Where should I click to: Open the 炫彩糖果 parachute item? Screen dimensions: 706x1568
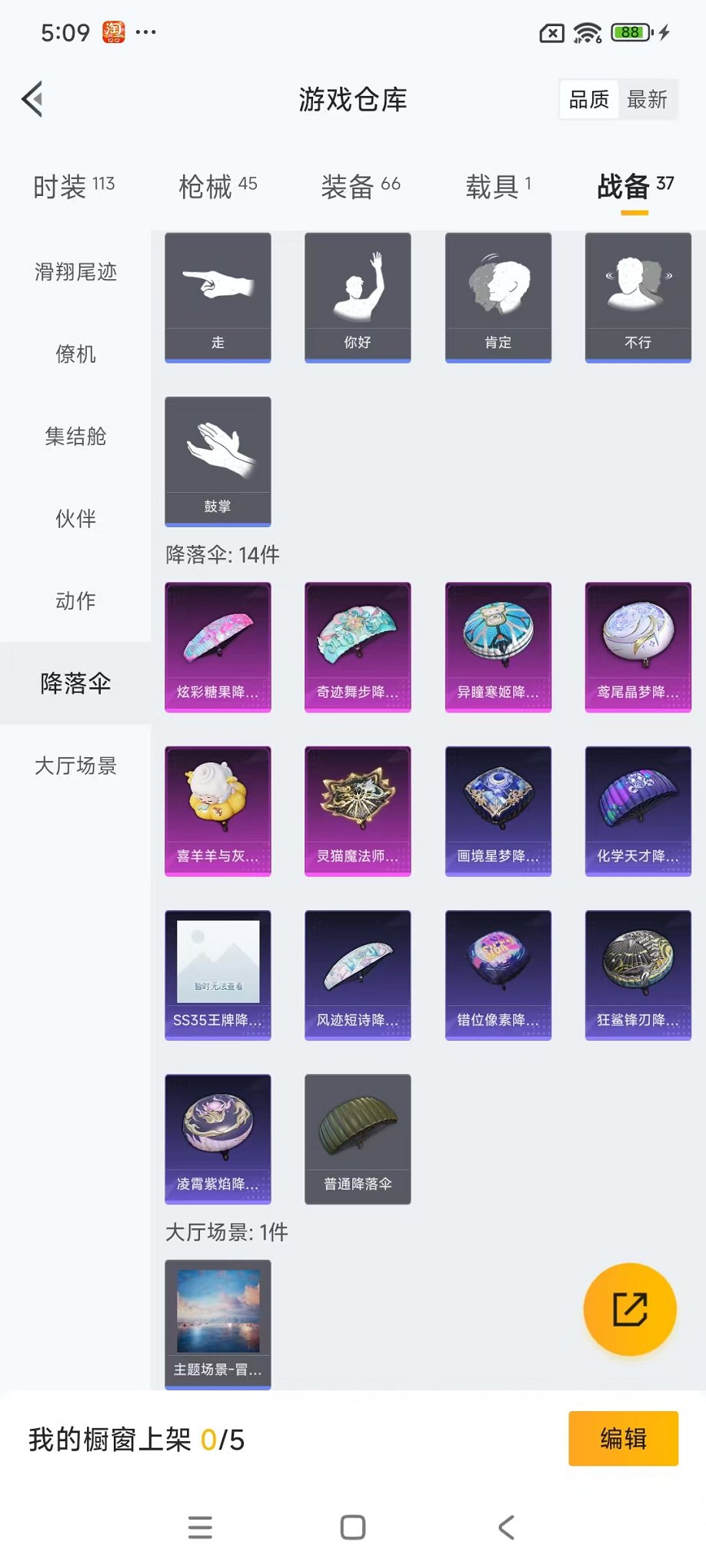click(x=218, y=646)
